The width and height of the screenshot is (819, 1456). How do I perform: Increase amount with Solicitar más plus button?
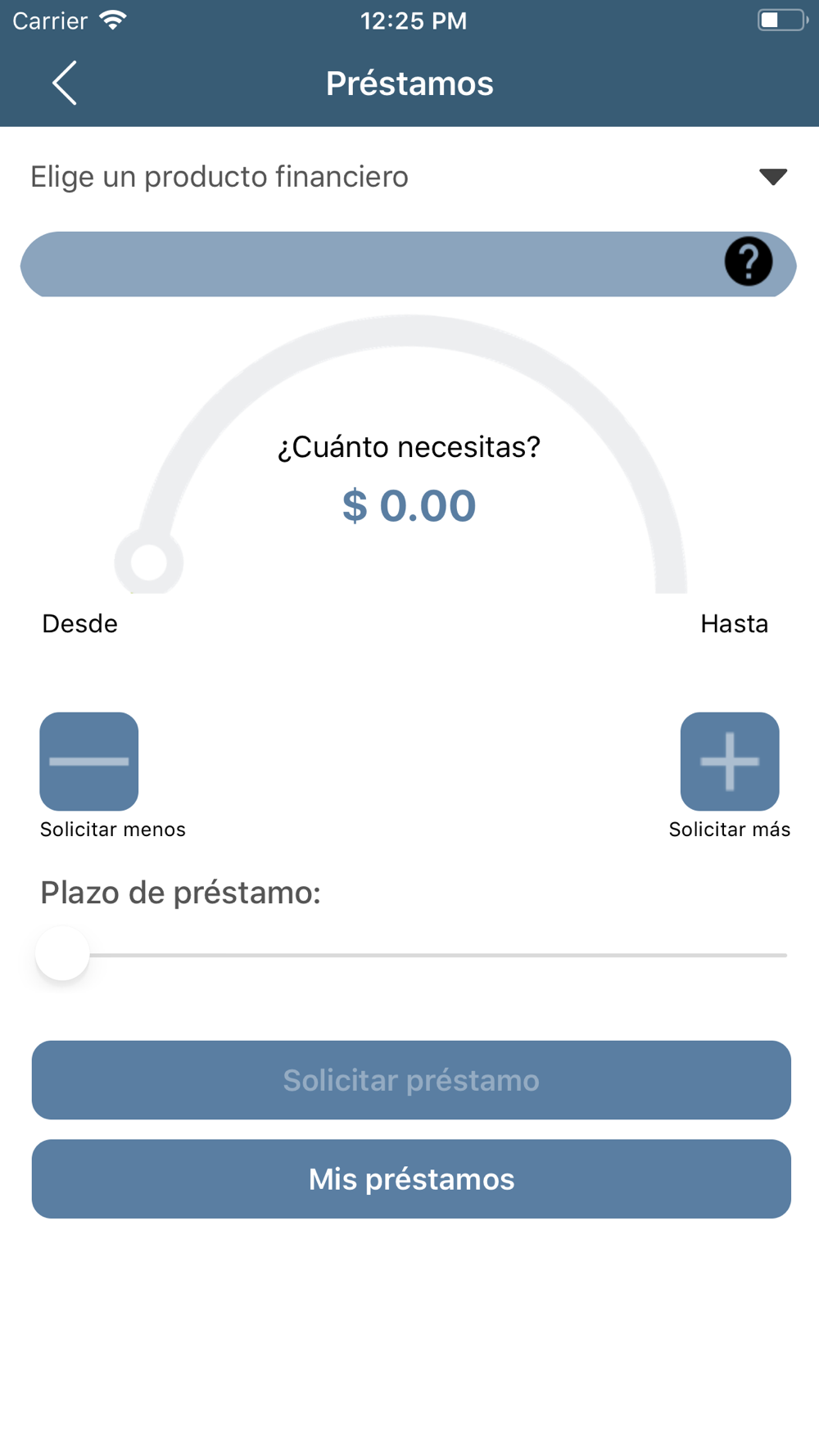pos(729,762)
